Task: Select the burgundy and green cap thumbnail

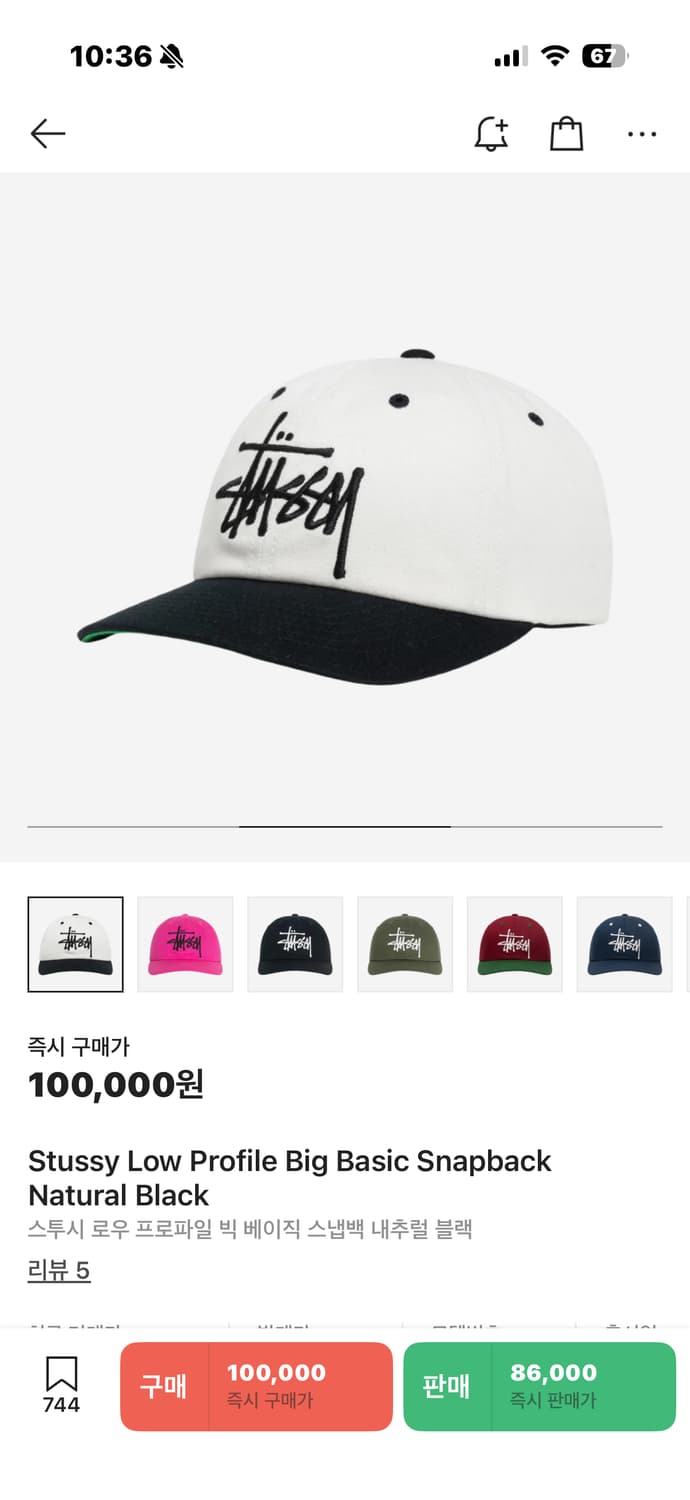Action: point(515,944)
